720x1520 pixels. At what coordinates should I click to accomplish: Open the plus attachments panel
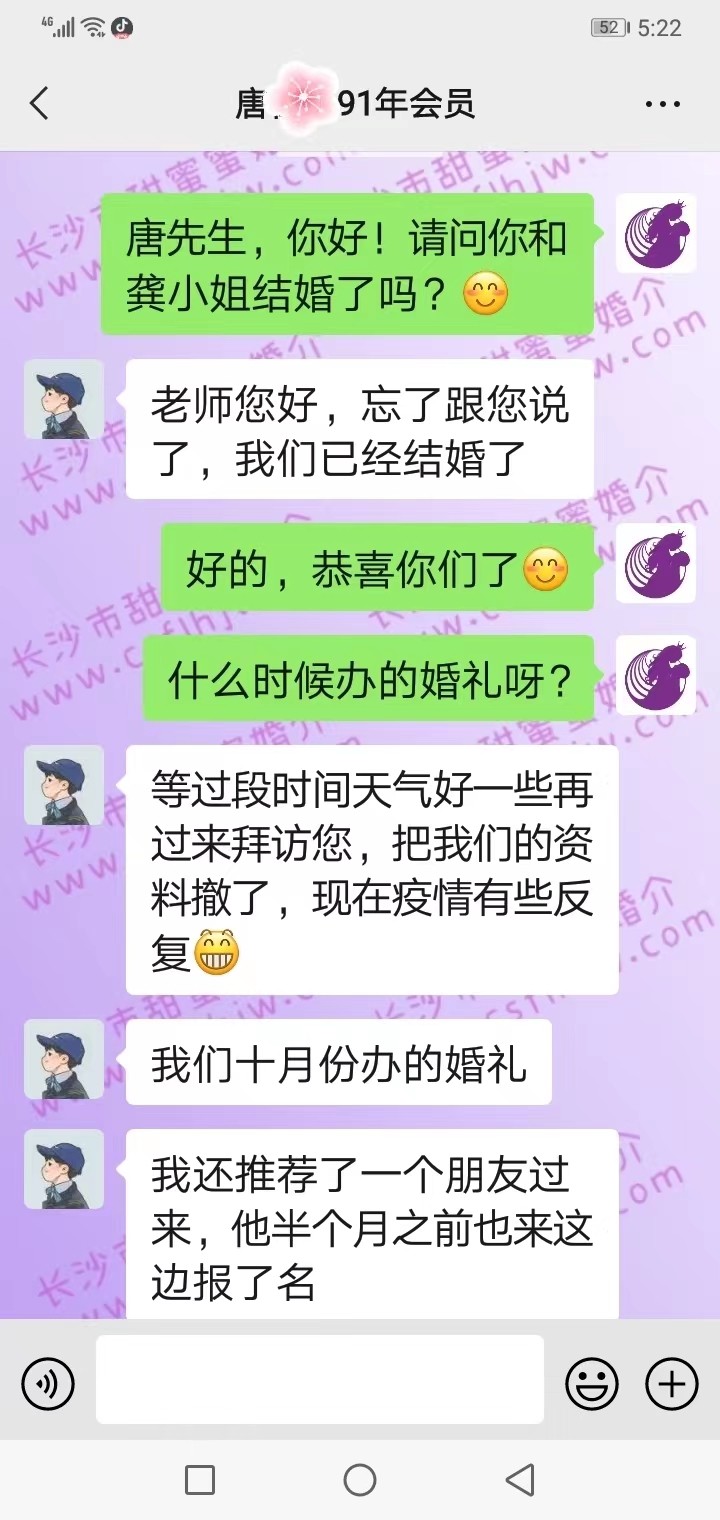click(671, 1385)
